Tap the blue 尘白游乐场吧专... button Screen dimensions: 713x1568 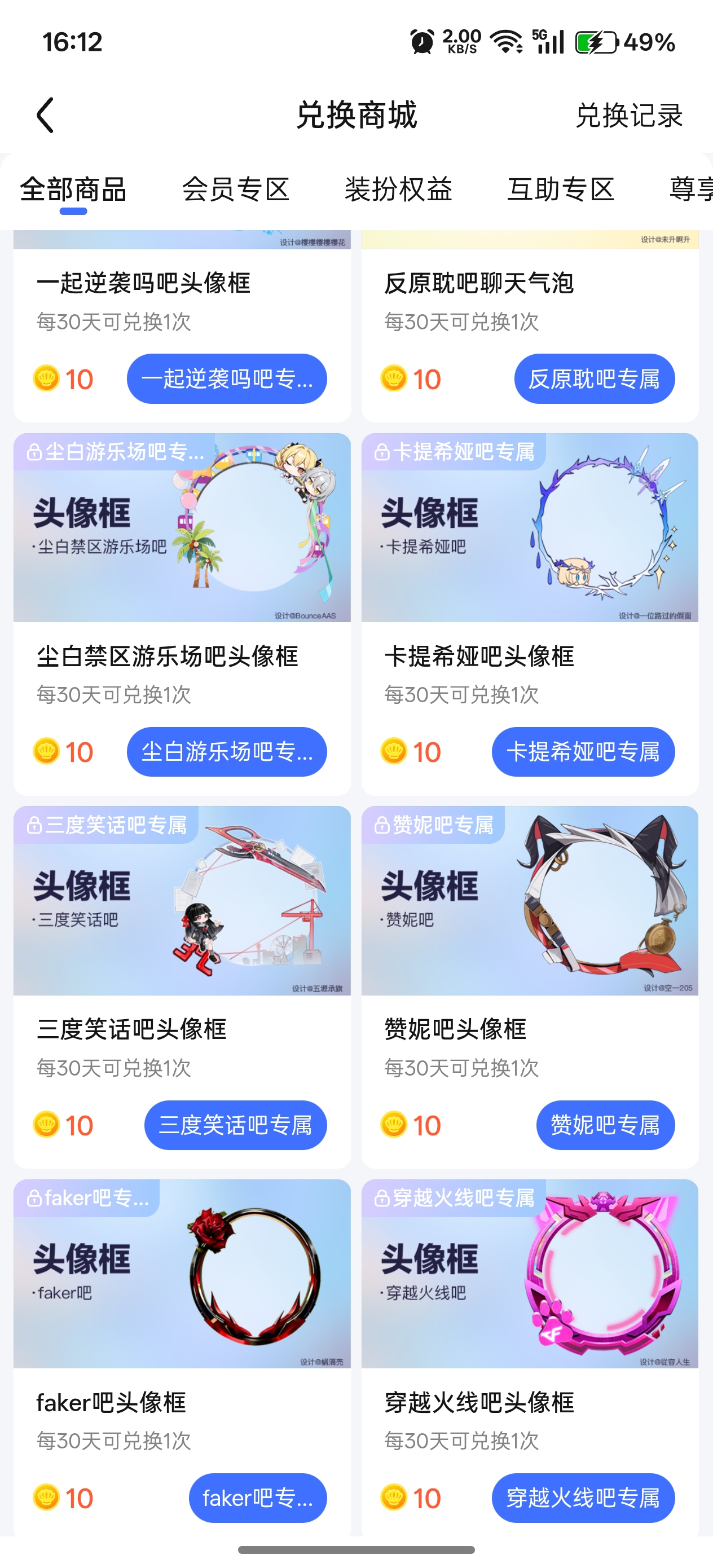click(x=227, y=752)
